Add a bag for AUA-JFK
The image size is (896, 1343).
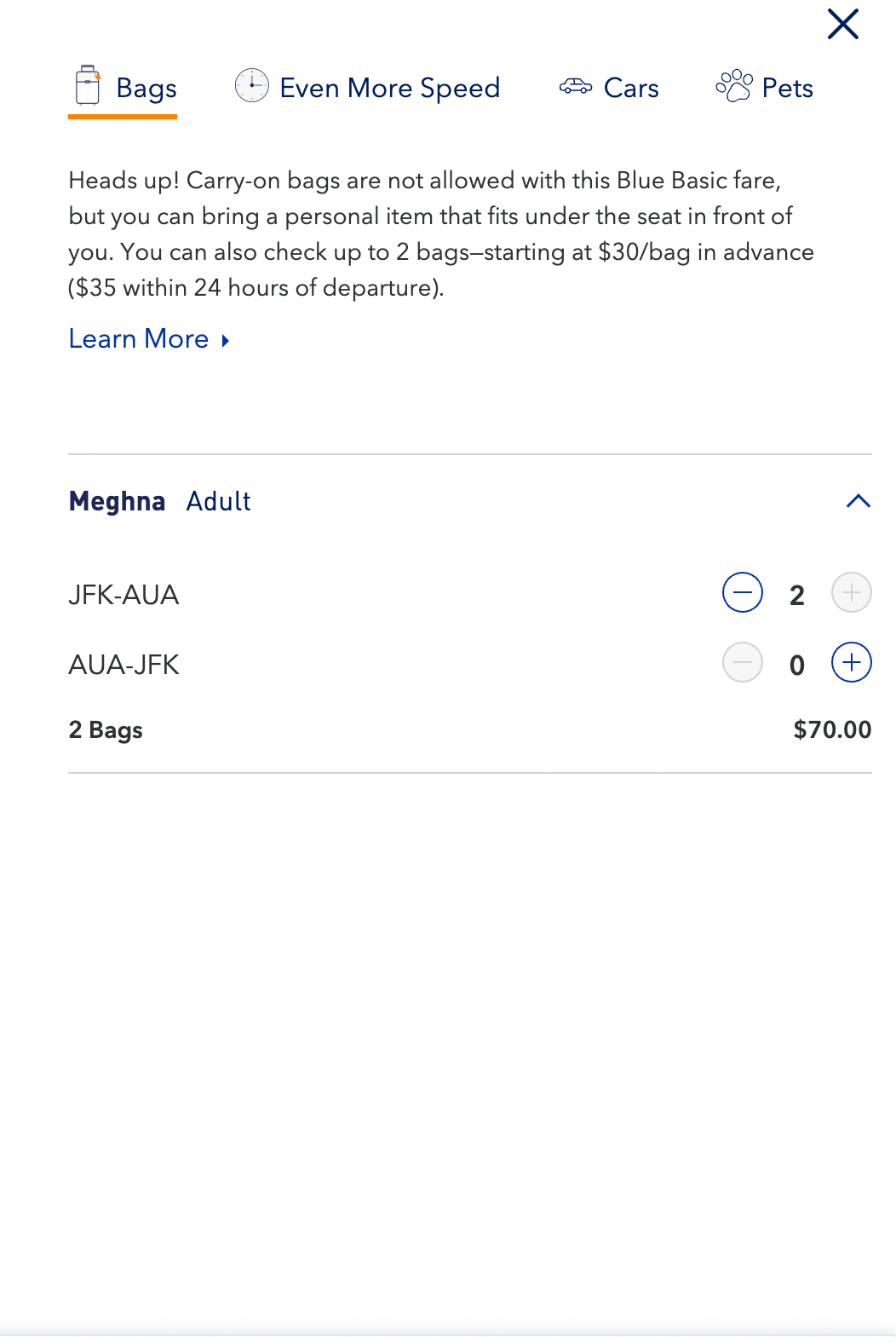point(851,663)
